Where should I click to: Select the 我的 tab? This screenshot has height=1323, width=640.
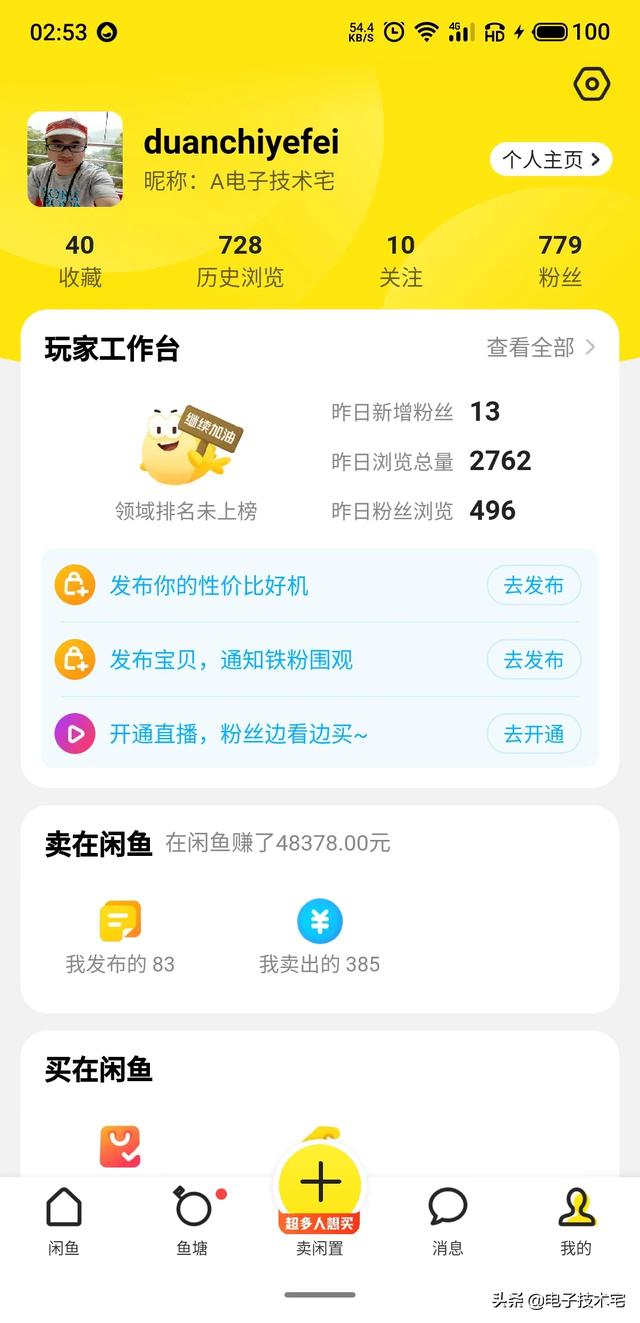(576, 1220)
